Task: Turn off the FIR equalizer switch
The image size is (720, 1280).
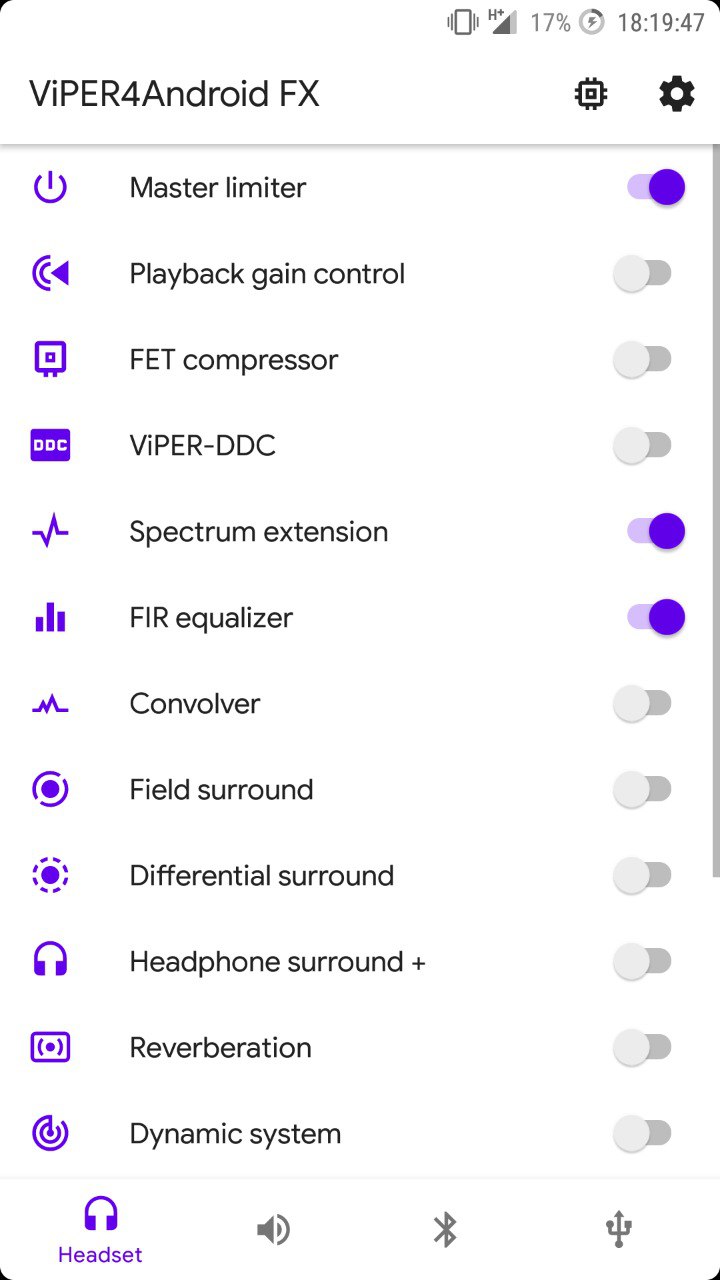Action: click(656, 617)
